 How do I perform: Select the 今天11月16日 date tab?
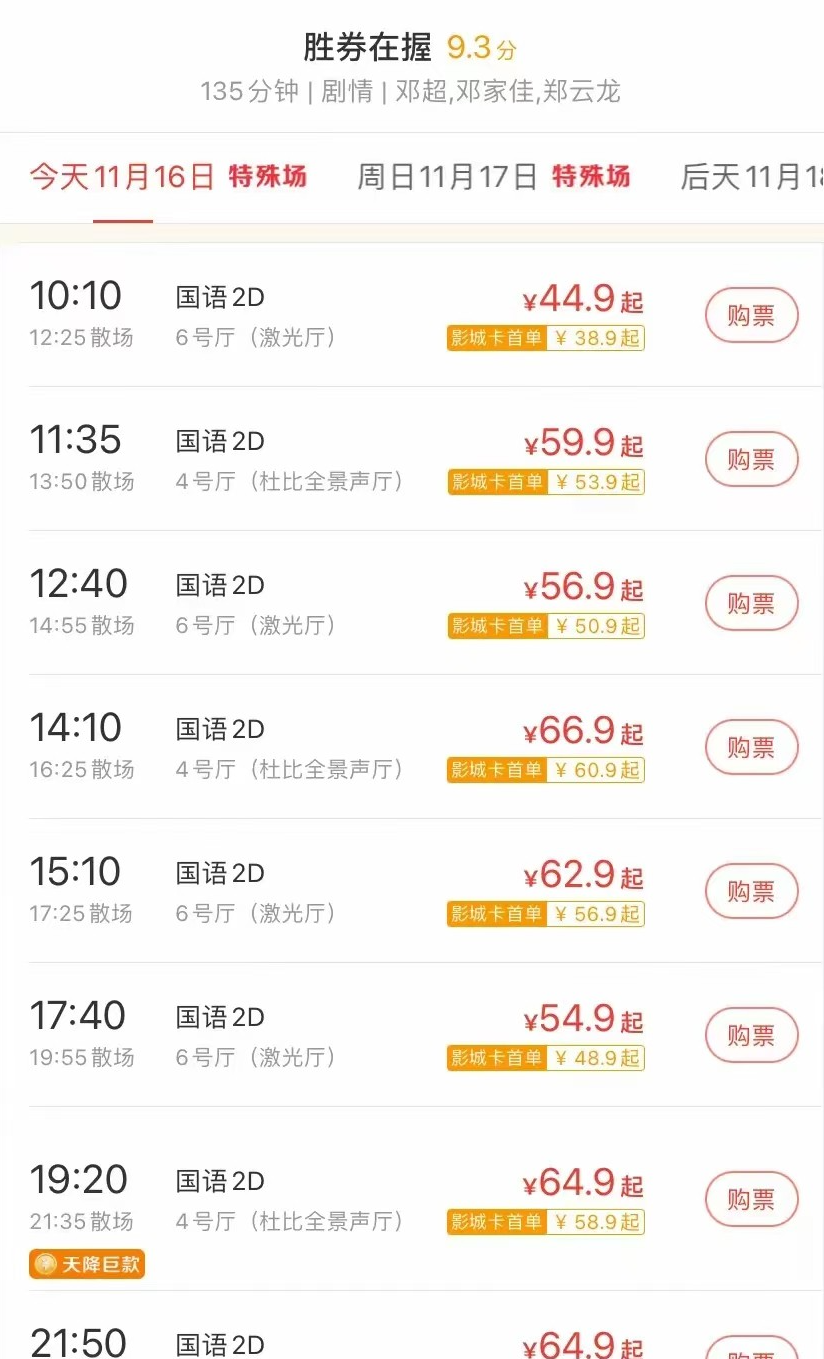tap(168, 177)
